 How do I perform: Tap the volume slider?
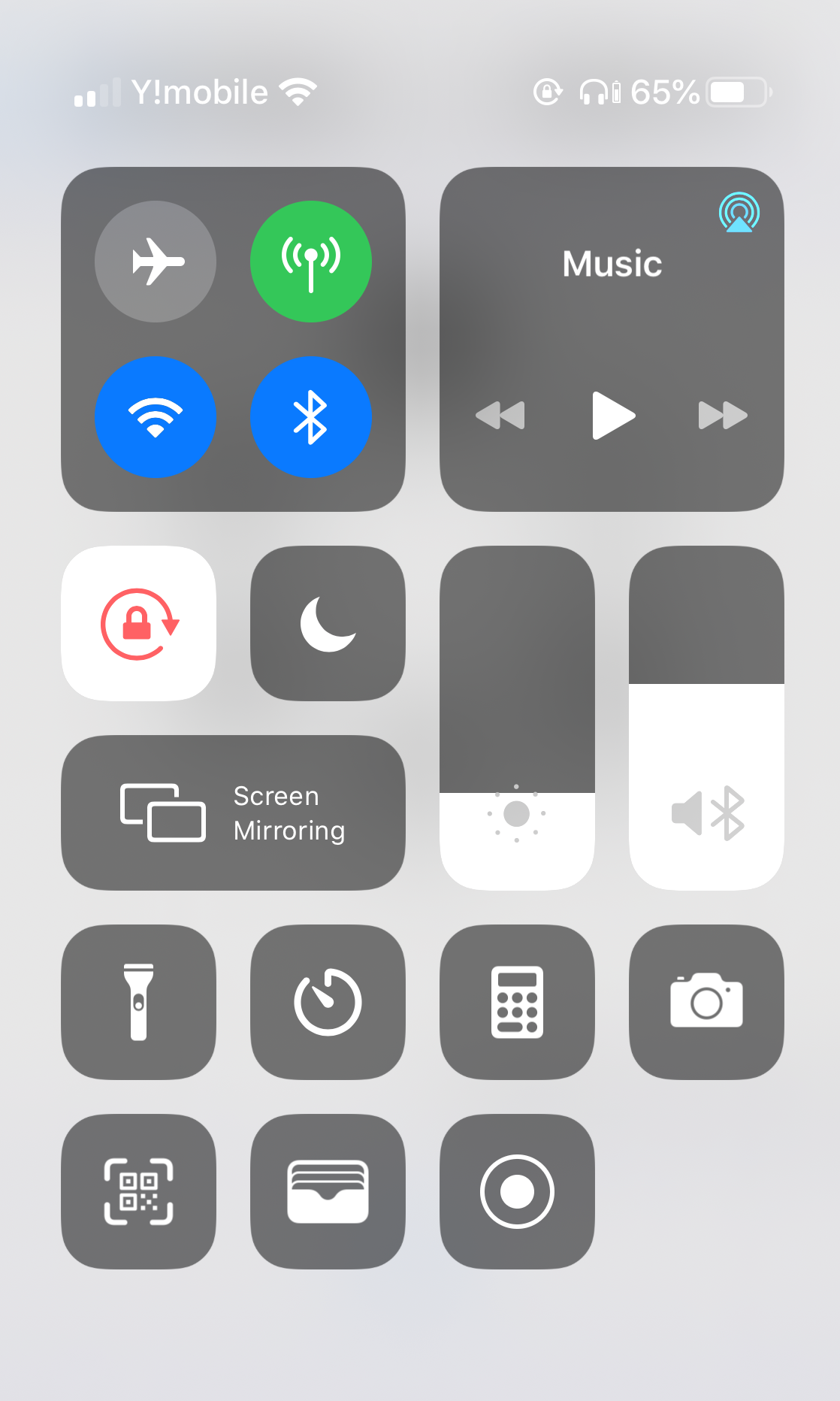[x=707, y=719]
